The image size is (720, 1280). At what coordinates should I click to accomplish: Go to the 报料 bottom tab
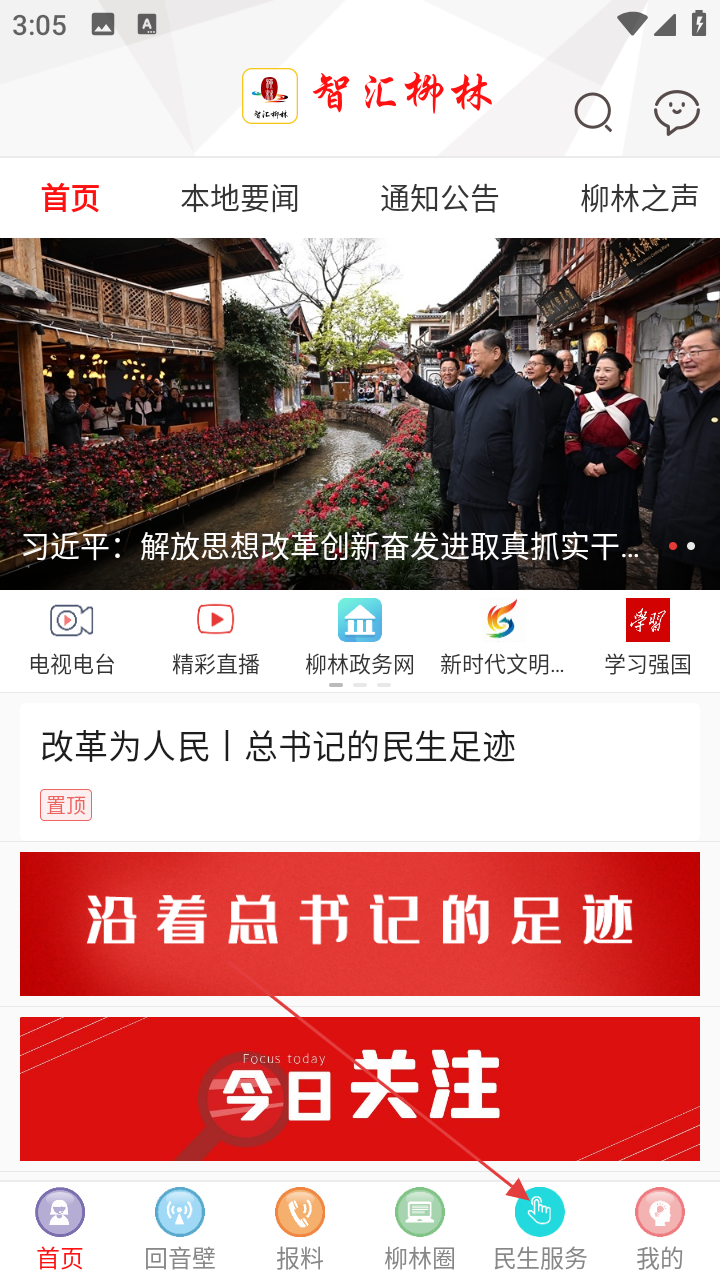pyautogui.click(x=300, y=1230)
